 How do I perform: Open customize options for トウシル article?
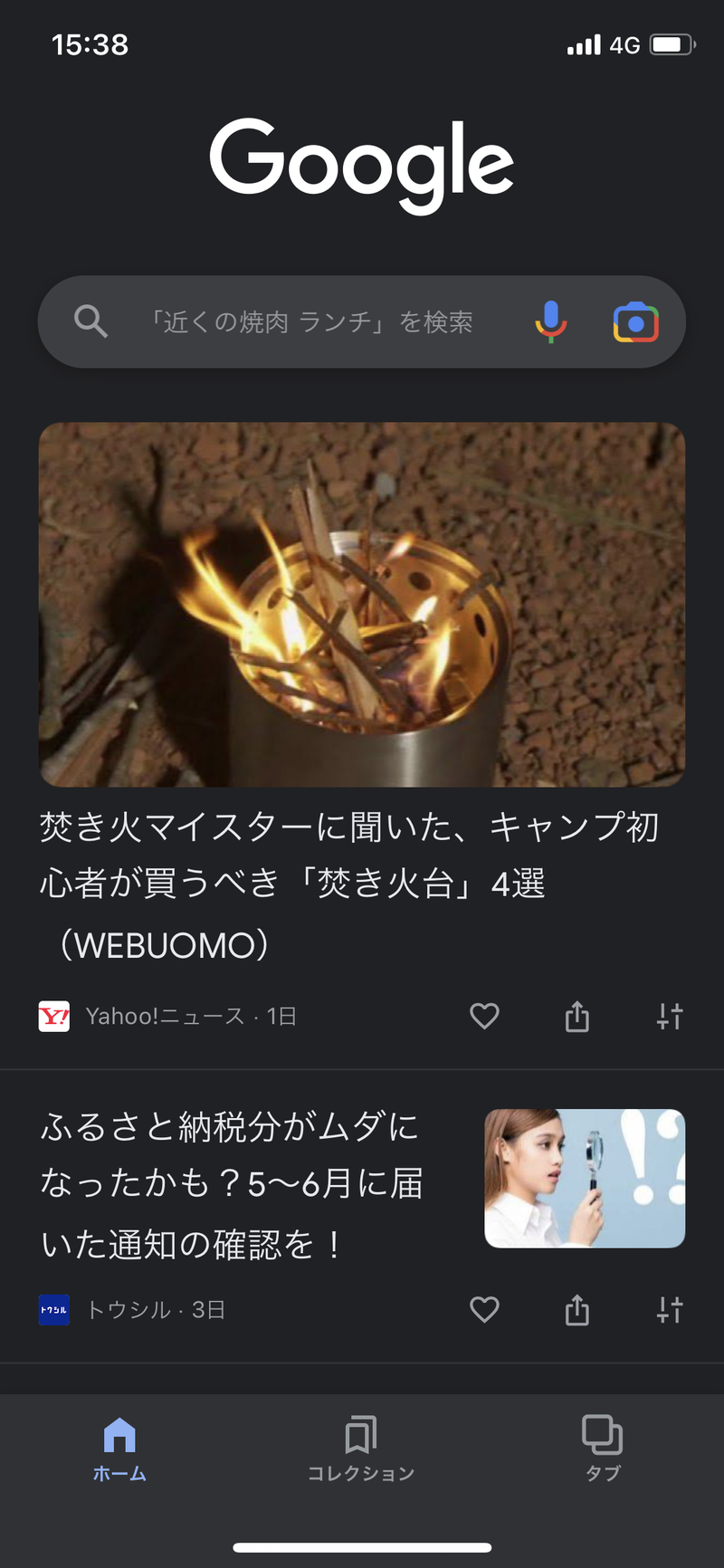[670, 1309]
